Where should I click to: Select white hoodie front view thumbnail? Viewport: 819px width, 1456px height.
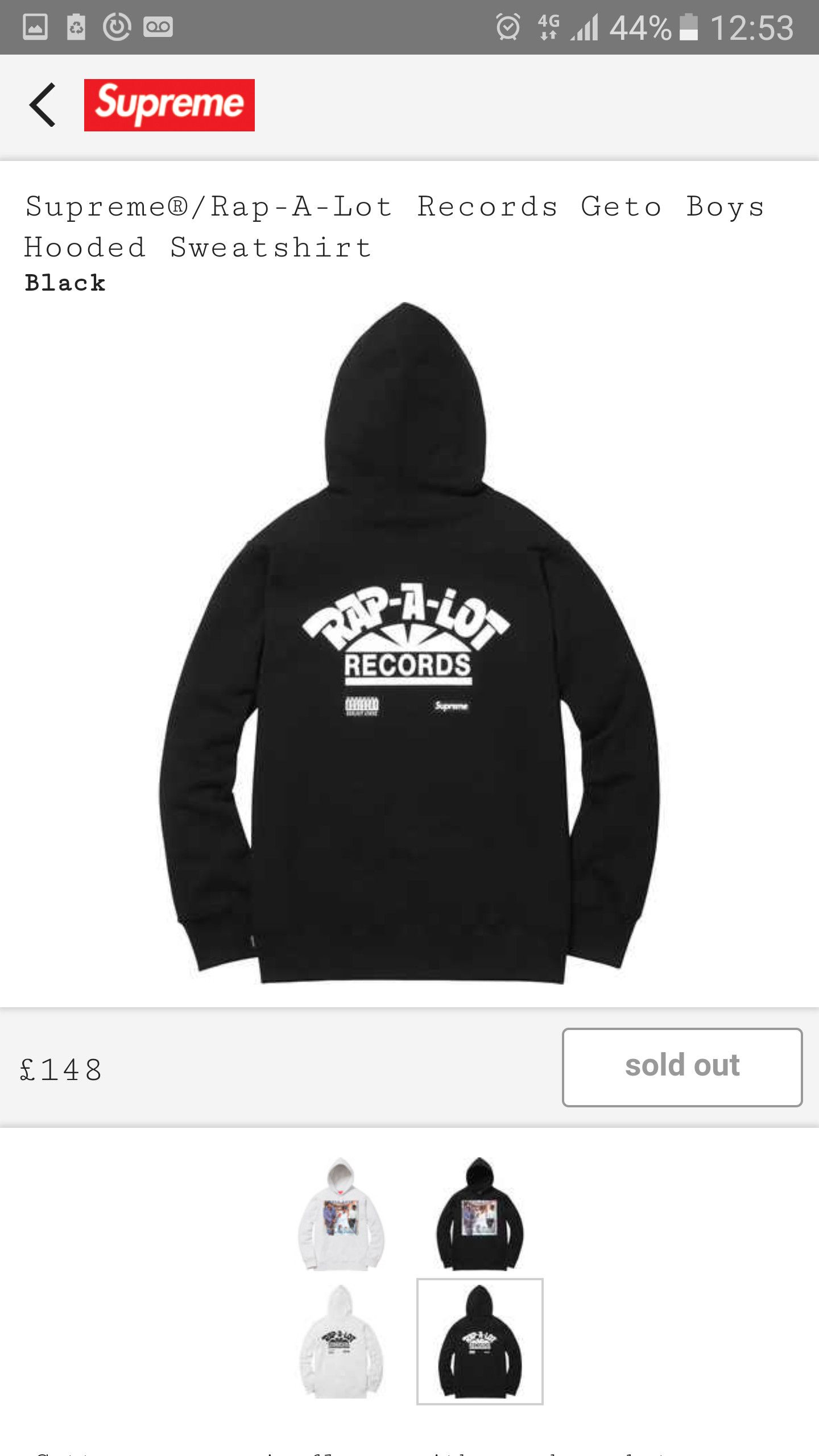pyautogui.click(x=341, y=1214)
